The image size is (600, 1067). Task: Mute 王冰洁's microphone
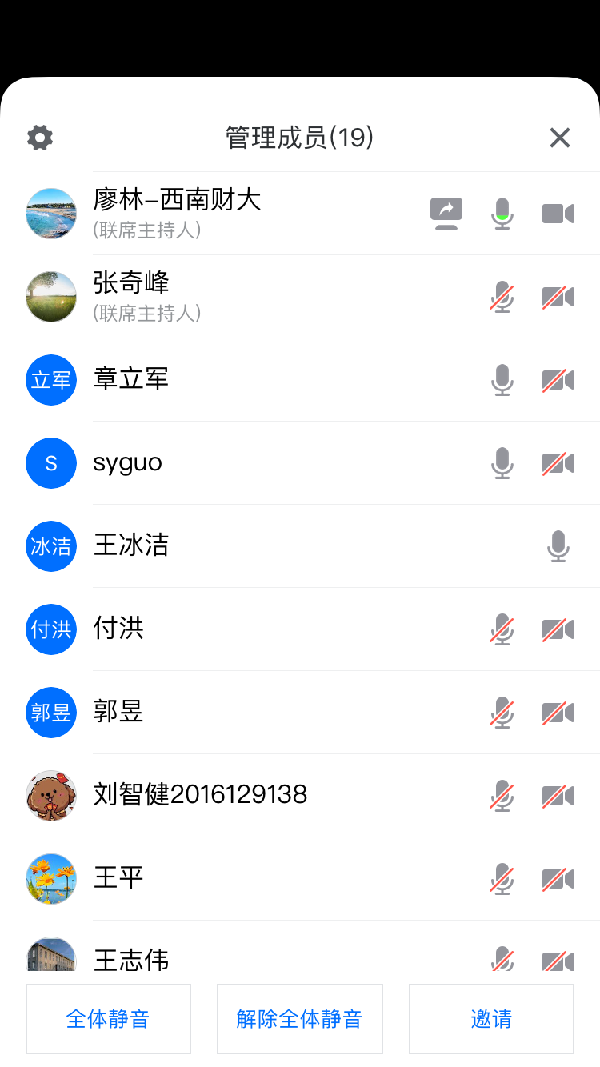[558, 546]
